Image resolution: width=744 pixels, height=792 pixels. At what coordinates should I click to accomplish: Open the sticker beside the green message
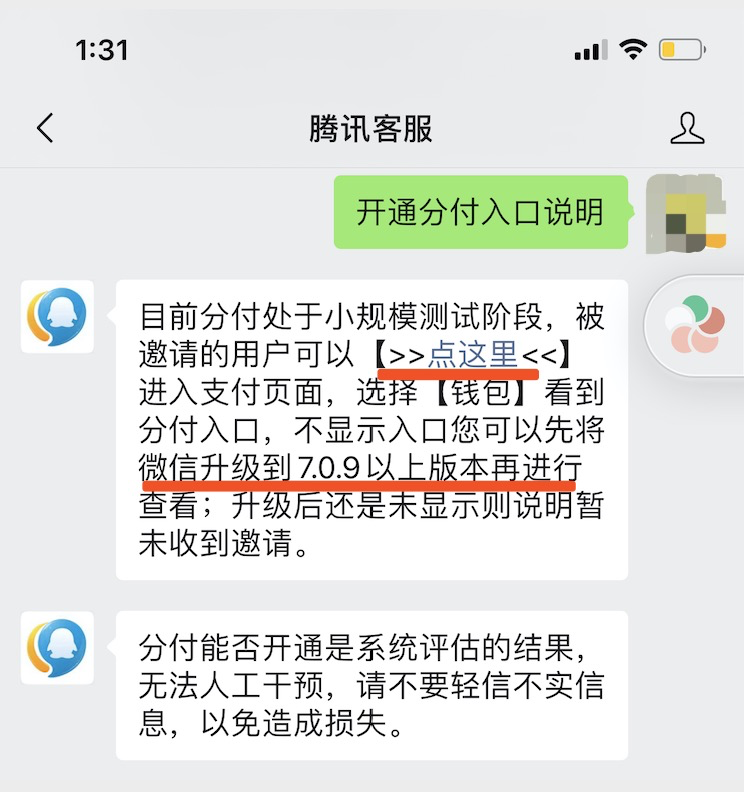point(685,215)
